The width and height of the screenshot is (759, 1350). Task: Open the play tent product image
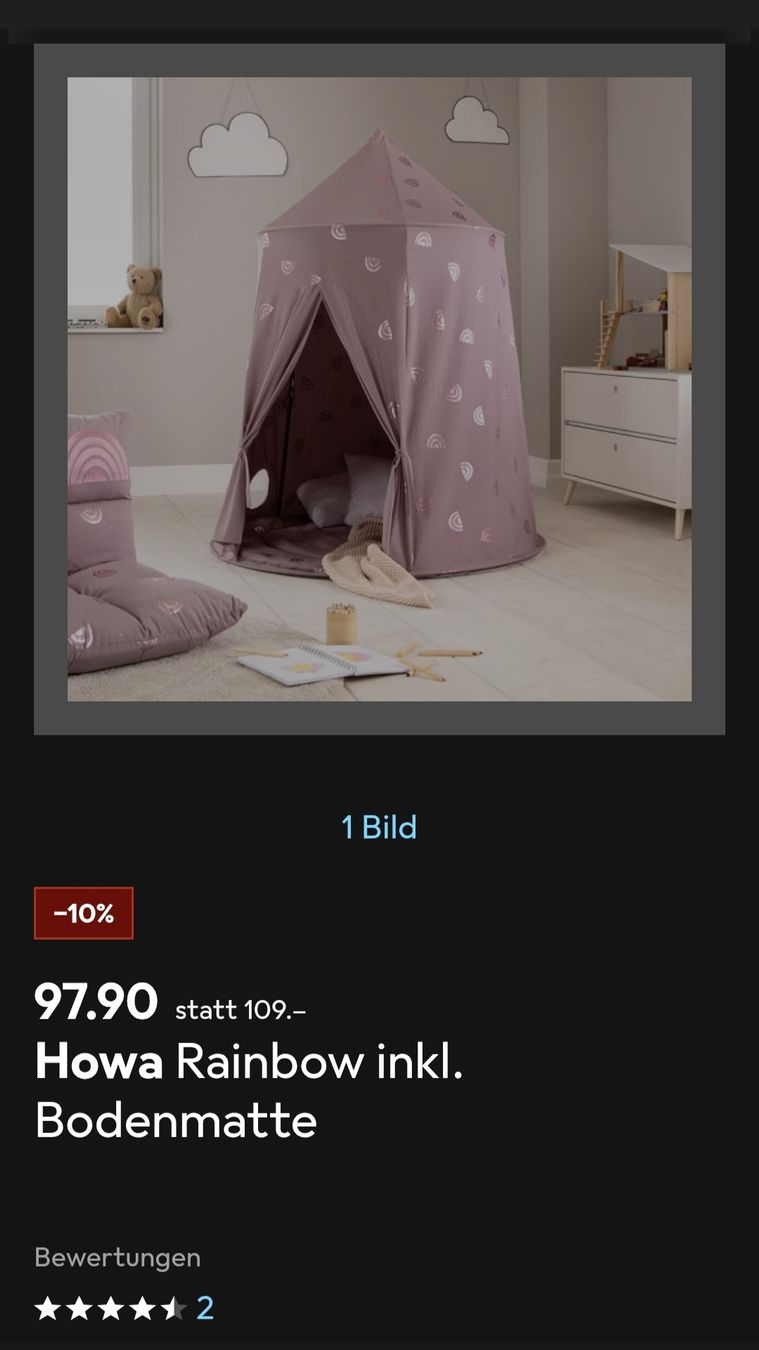click(x=379, y=389)
